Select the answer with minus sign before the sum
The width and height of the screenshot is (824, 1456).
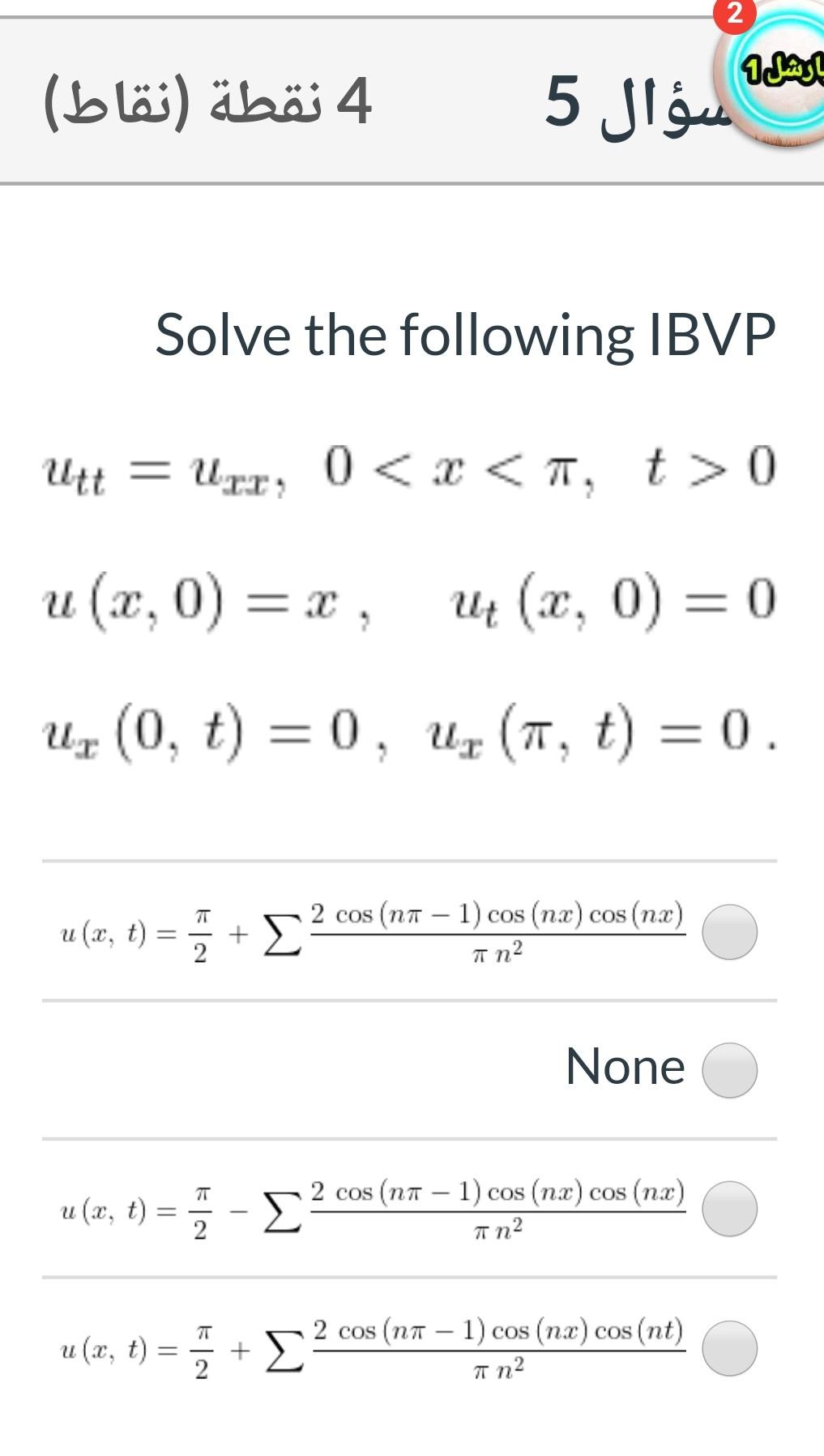tap(729, 1209)
